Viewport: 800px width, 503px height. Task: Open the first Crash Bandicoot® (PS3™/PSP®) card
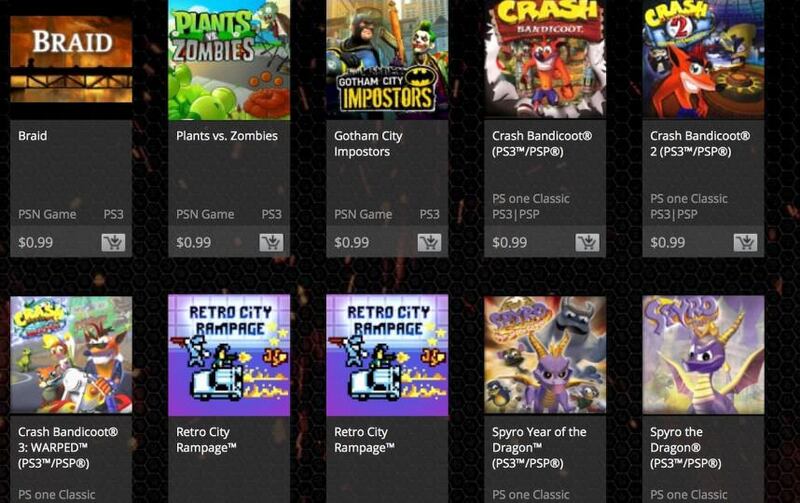pos(545,60)
